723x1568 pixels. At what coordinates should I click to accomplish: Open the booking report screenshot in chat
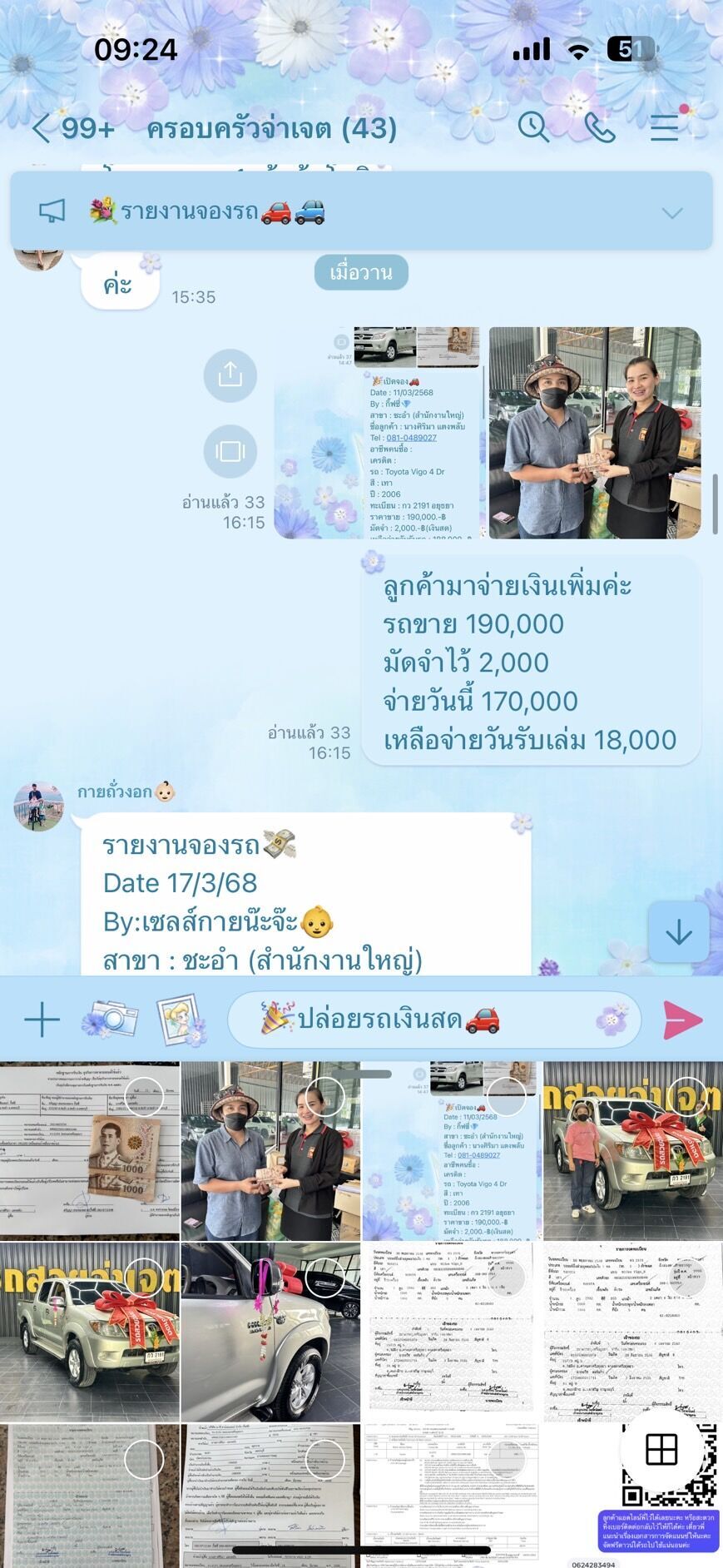[x=379, y=433]
